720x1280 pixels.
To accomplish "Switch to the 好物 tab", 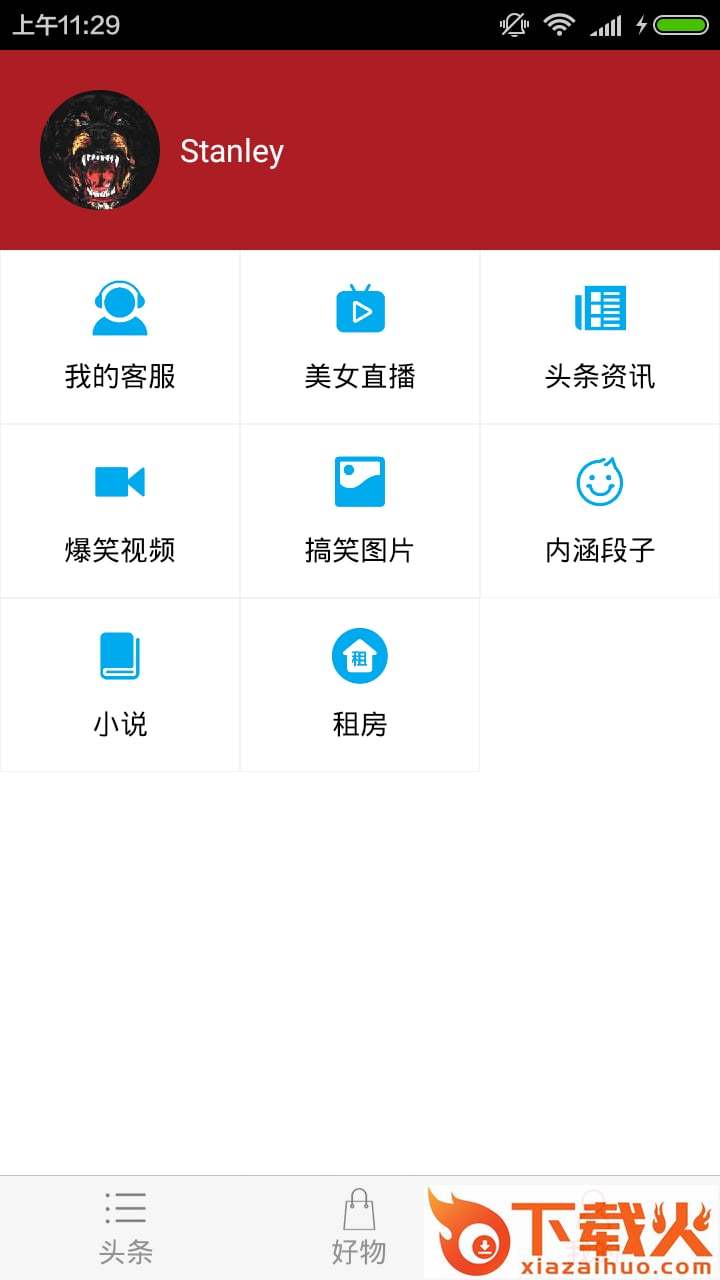I will tap(359, 1228).
